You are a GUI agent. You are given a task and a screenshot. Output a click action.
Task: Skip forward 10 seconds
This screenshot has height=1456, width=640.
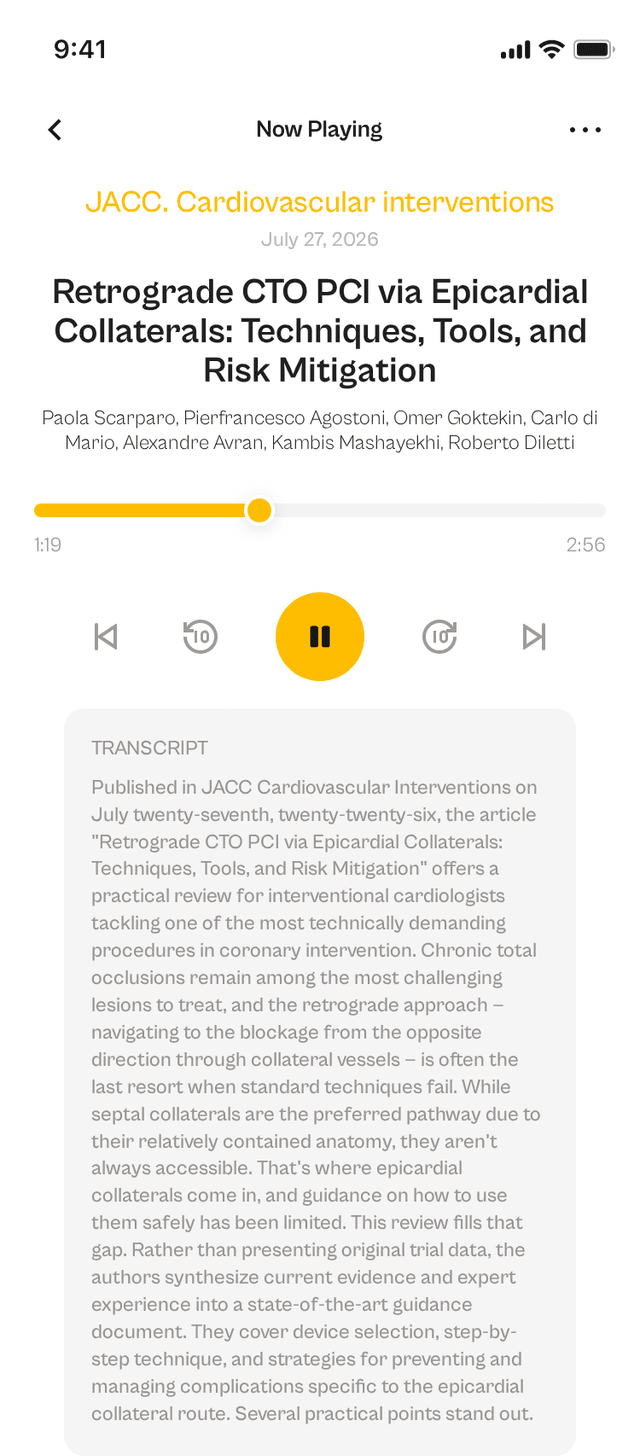pyautogui.click(x=440, y=637)
